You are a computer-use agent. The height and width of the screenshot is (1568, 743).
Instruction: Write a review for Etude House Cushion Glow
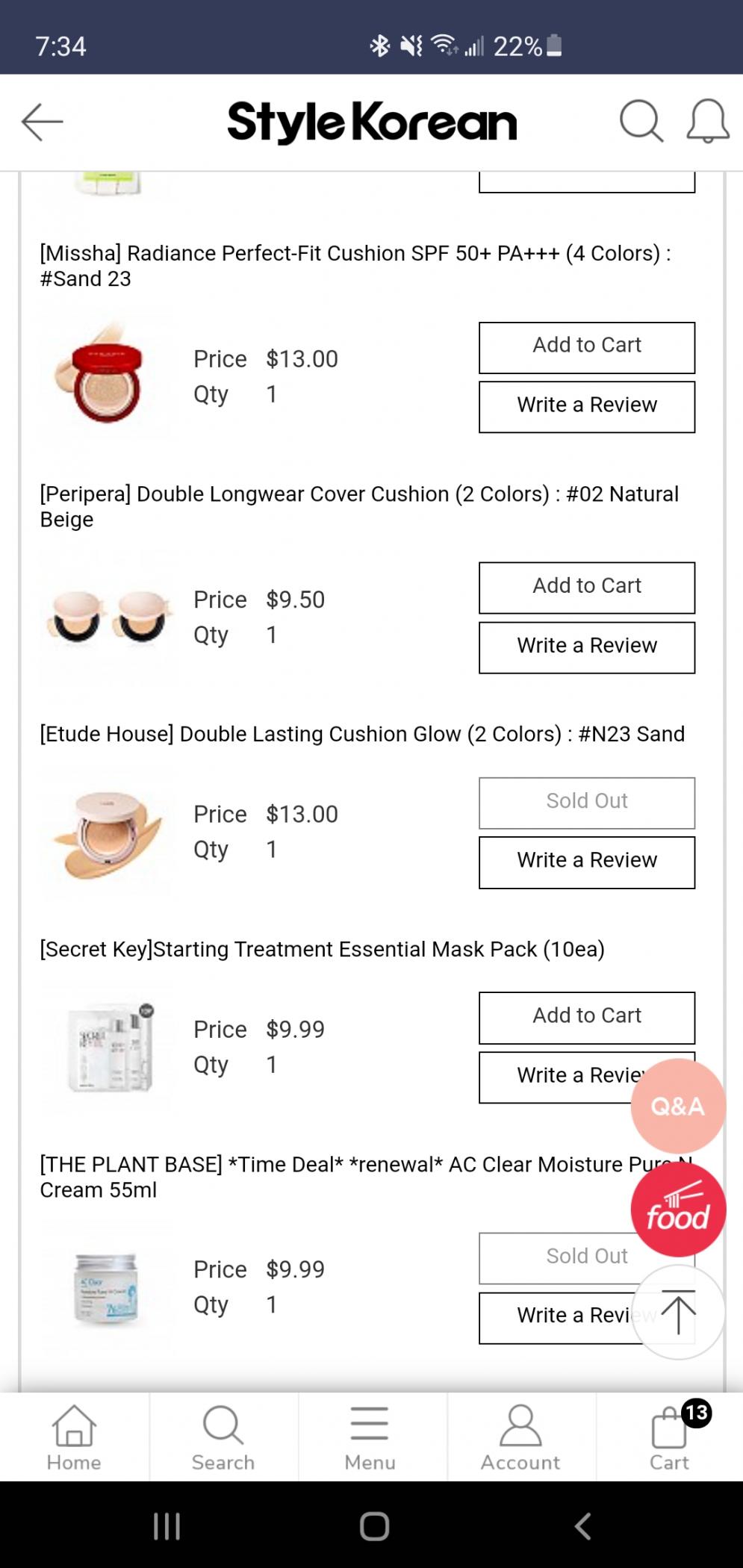click(x=586, y=862)
